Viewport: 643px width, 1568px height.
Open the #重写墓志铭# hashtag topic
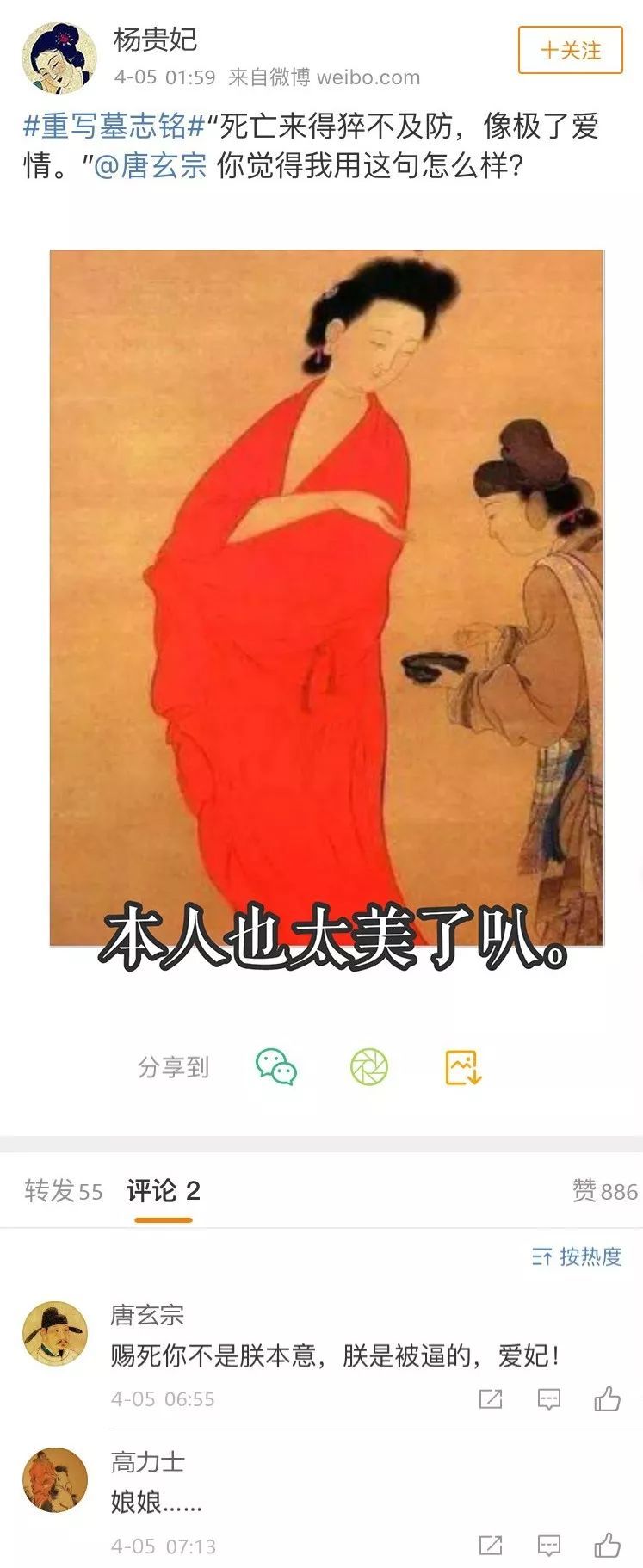[x=114, y=127]
